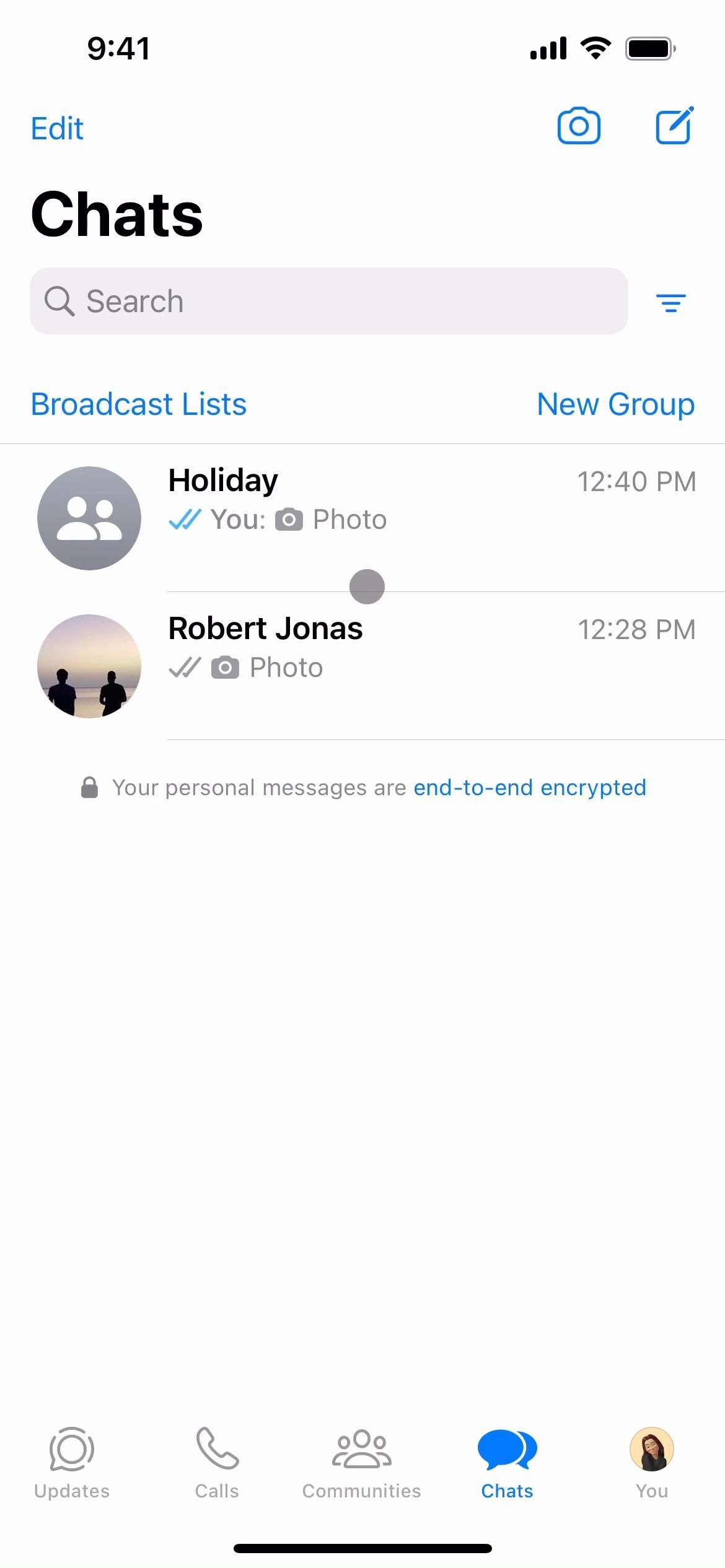Open the chat filter icon
The height and width of the screenshot is (1568, 725).
coord(670,303)
